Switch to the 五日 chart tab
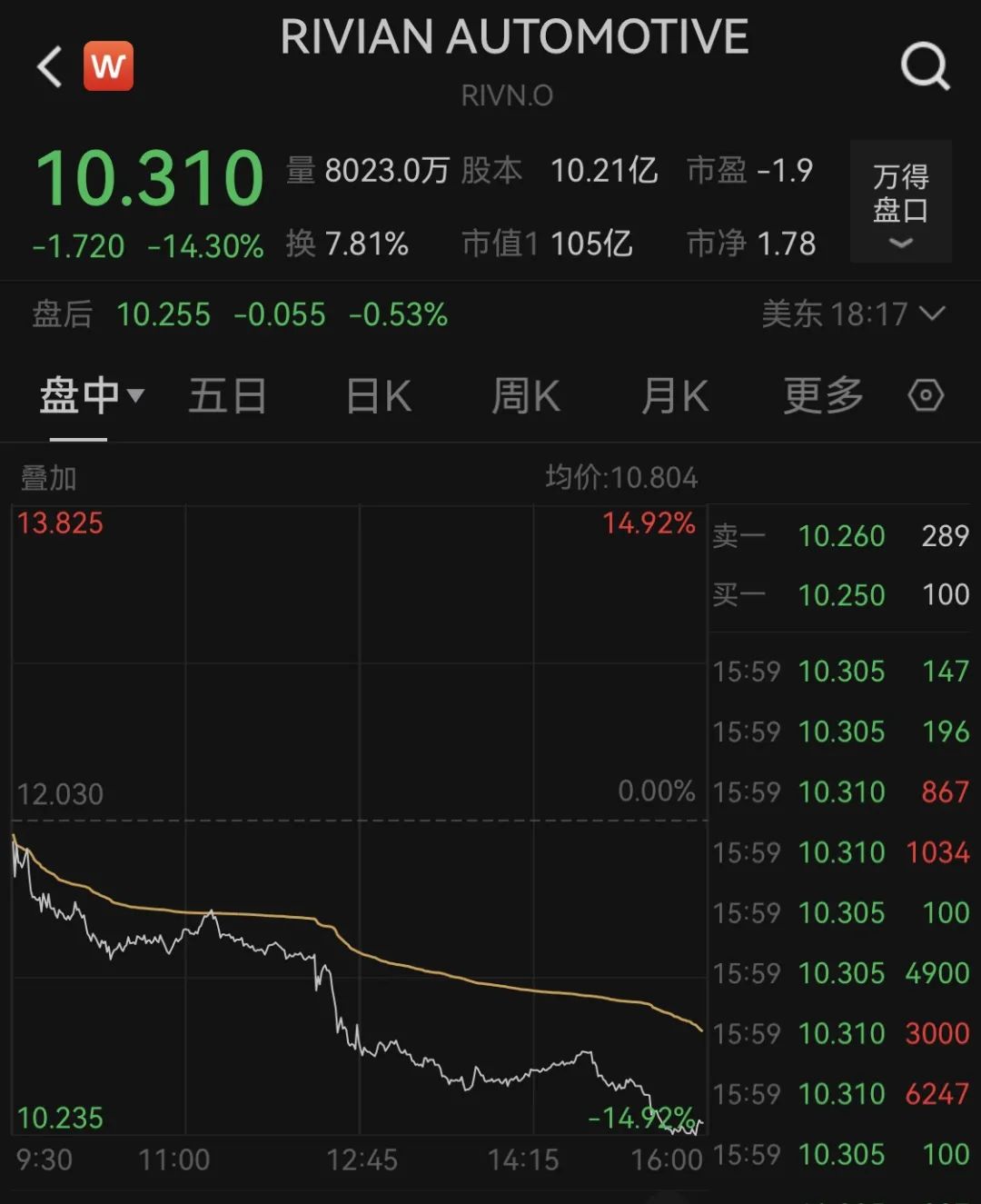Viewport: 981px width, 1204px height. pos(227,396)
